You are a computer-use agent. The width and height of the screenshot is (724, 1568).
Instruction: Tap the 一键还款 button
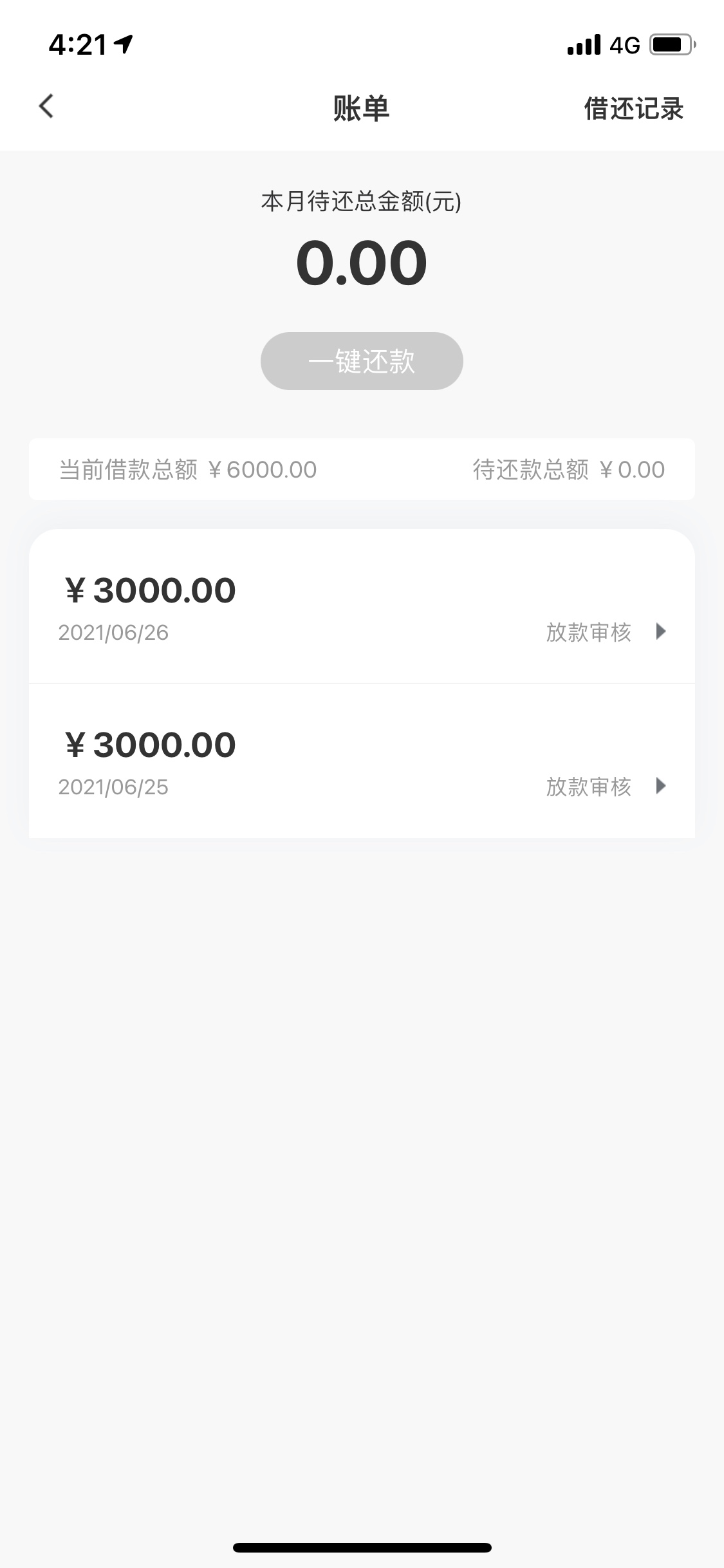[x=362, y=361]
